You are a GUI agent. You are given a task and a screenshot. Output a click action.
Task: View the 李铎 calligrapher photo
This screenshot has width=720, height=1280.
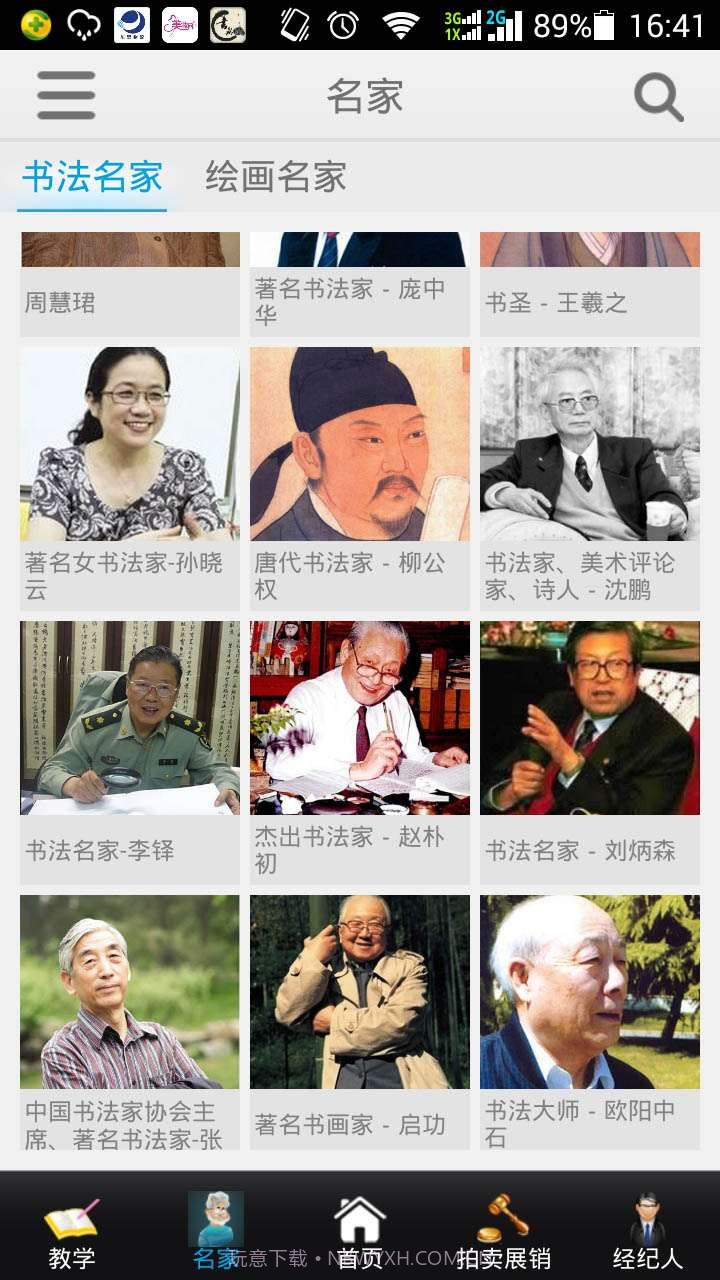pos(128,718)
